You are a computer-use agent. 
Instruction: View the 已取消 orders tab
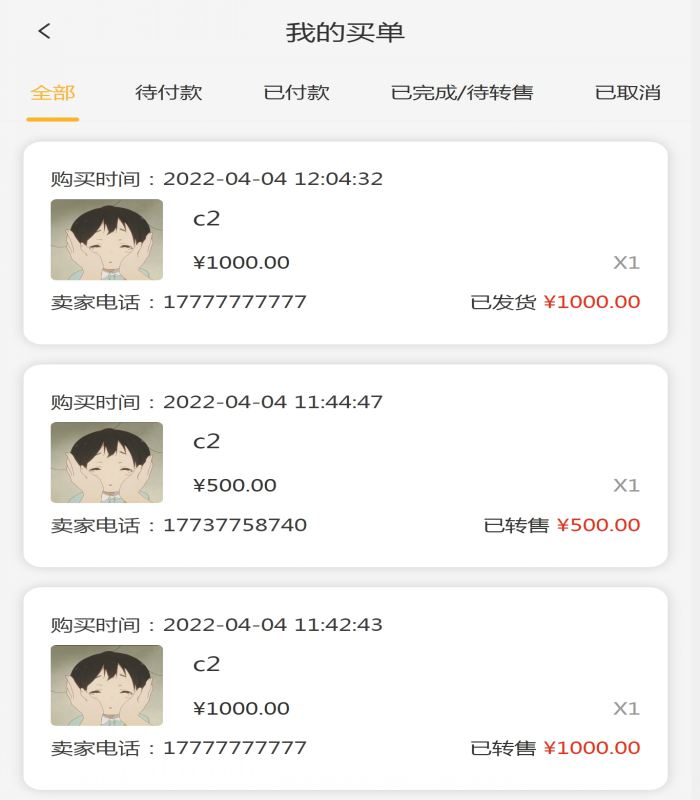627,93
